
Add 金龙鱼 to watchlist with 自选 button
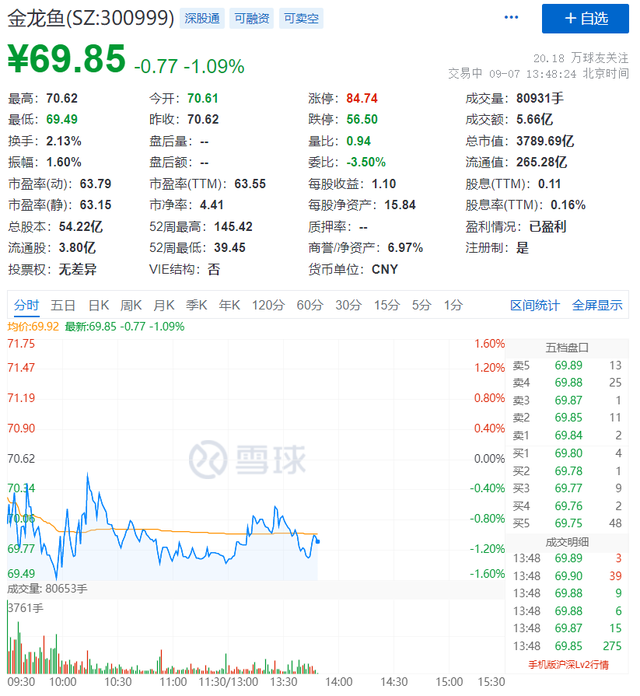tap(585, 18)
